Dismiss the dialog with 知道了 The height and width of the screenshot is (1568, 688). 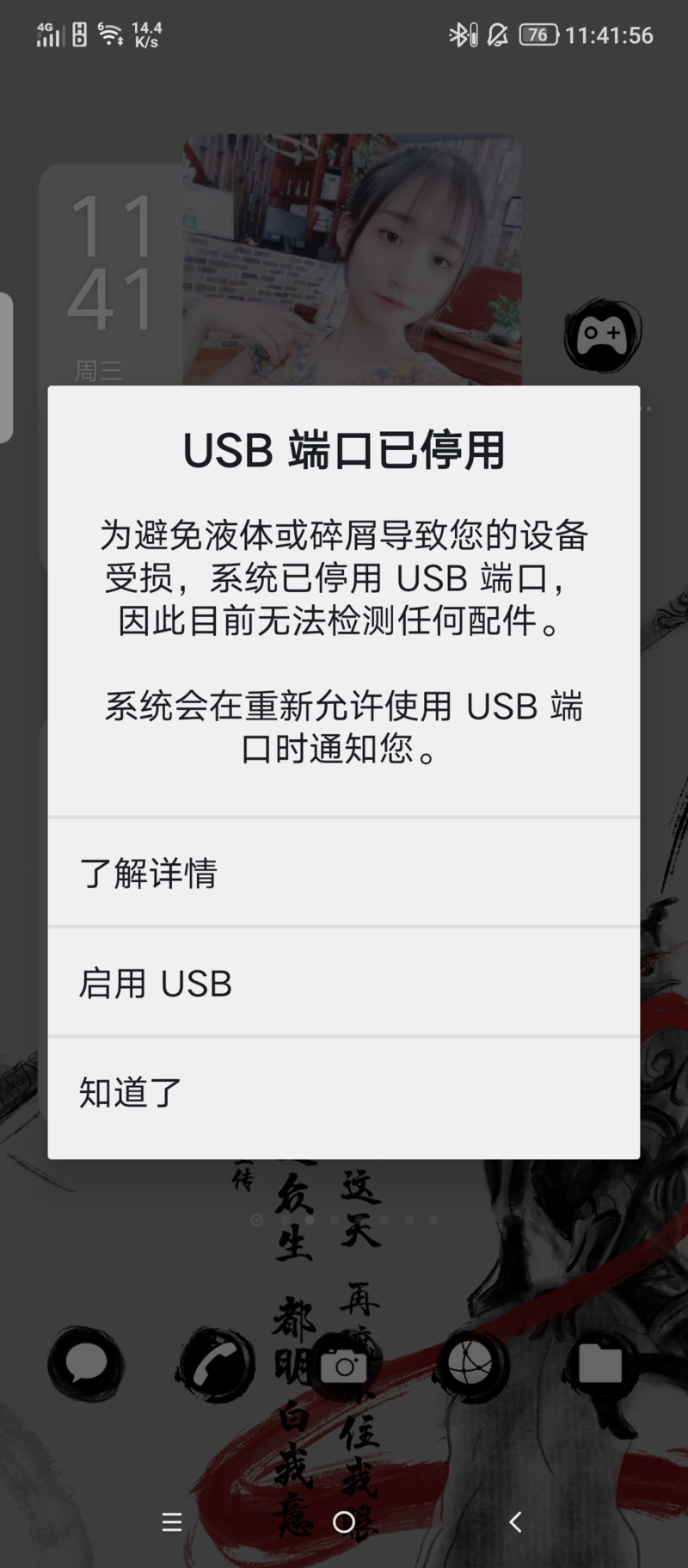pos(343,1093)
